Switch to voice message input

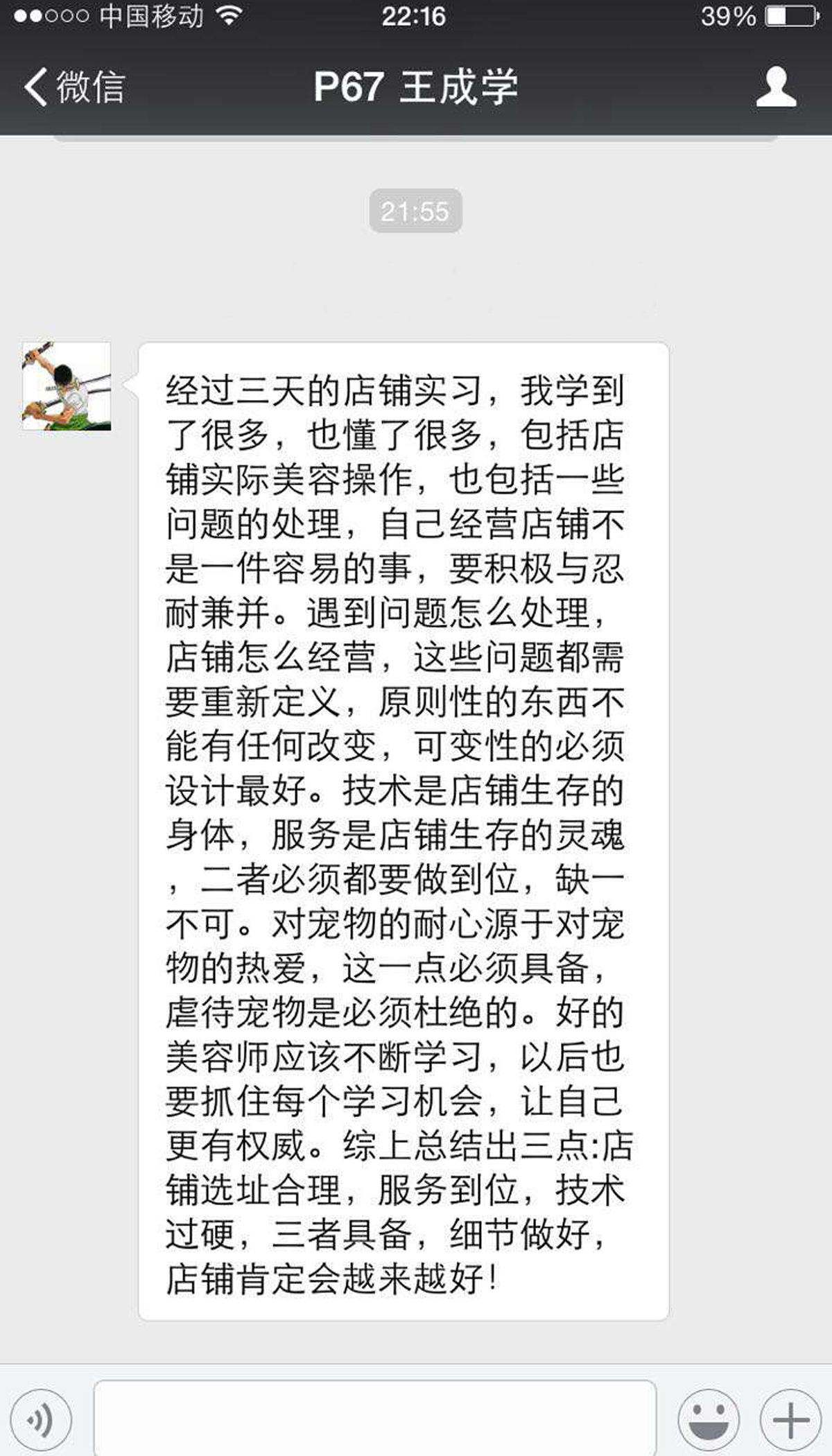41,1420
